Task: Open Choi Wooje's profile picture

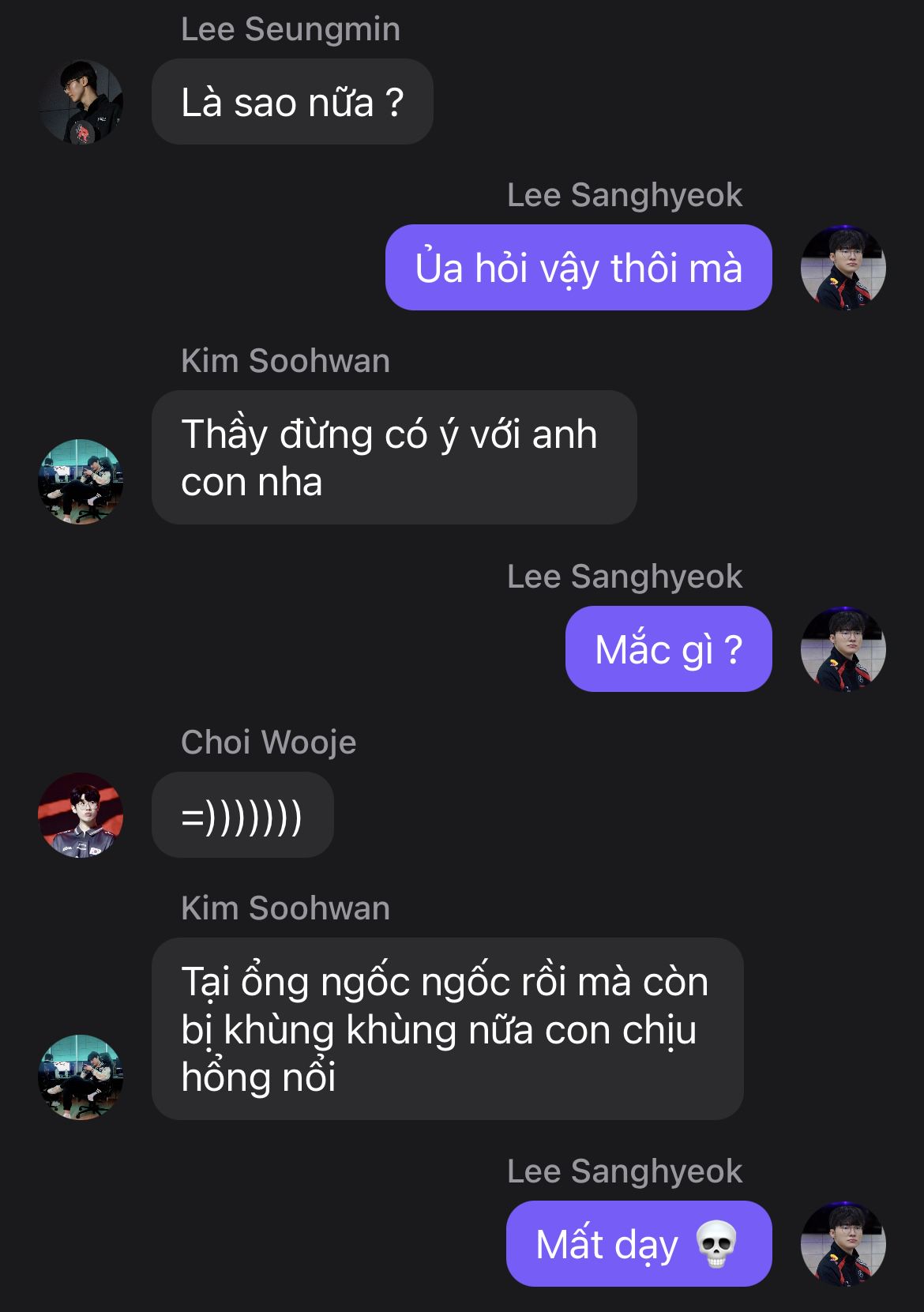Action: coord(81,815)
